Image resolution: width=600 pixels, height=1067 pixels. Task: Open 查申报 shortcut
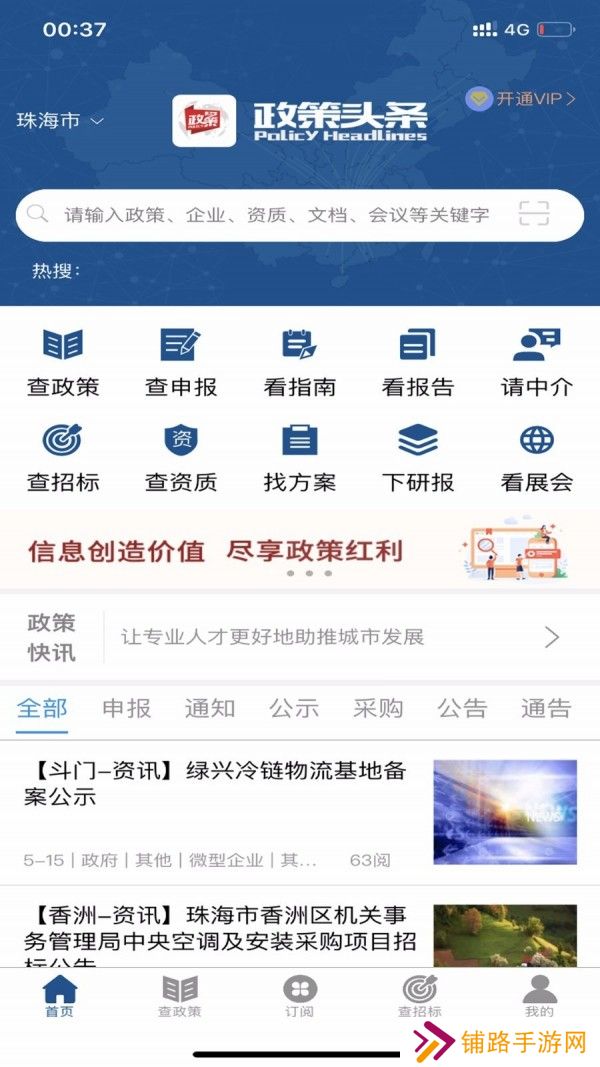(181, 363)
